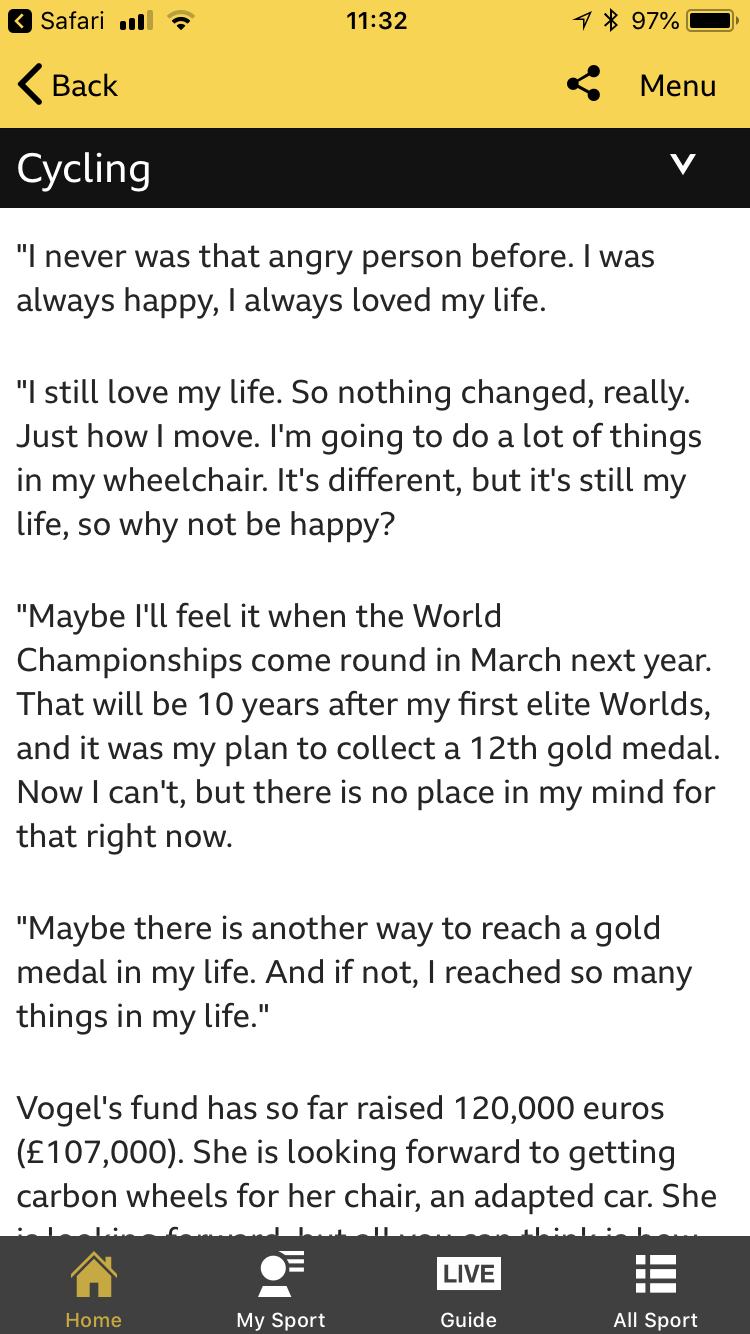The image size is (750, 1334).
Task: Open the Live Guide tab
Action: point(468,1290)
